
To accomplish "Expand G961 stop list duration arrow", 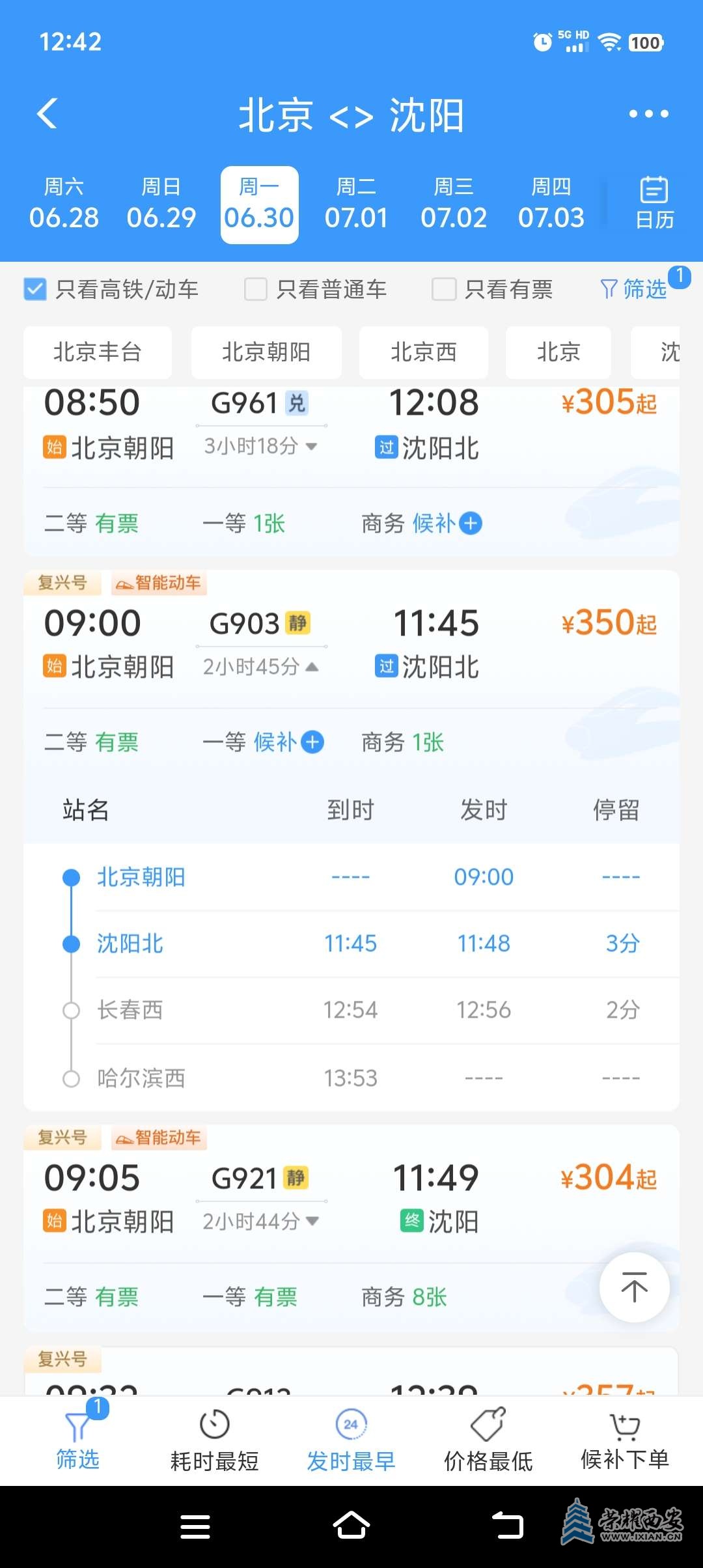I will [x=311, y=447].
